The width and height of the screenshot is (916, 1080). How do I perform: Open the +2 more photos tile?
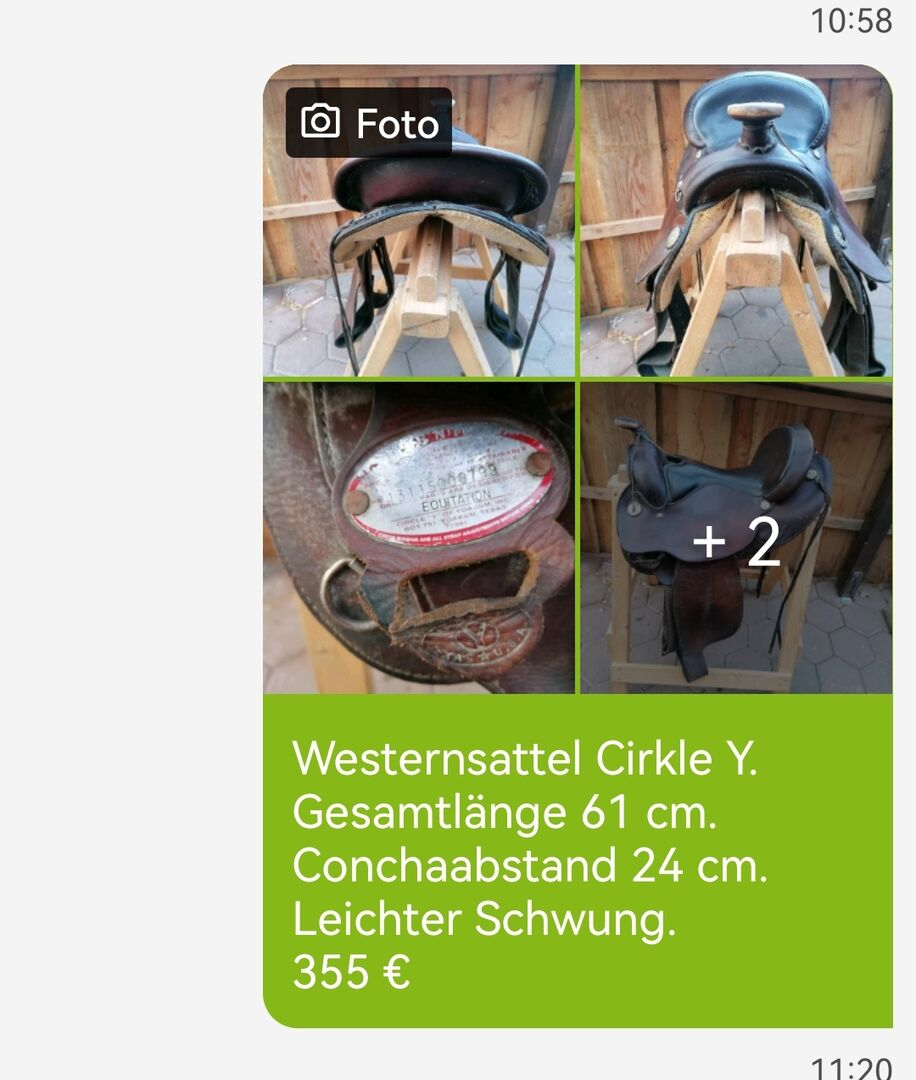click(x=736, y=538)
